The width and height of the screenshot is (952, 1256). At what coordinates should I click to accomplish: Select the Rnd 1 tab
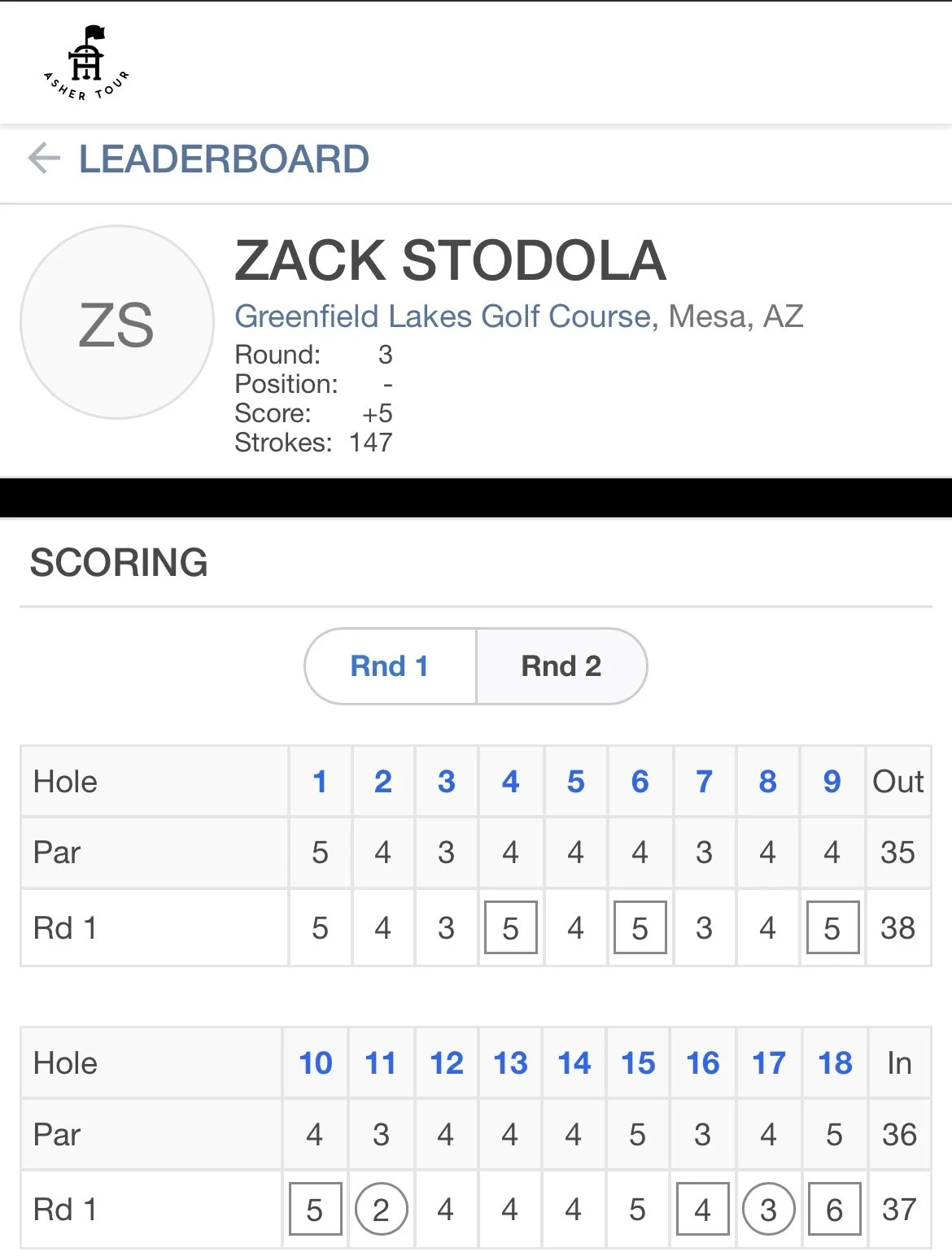(x=390, y=666)
